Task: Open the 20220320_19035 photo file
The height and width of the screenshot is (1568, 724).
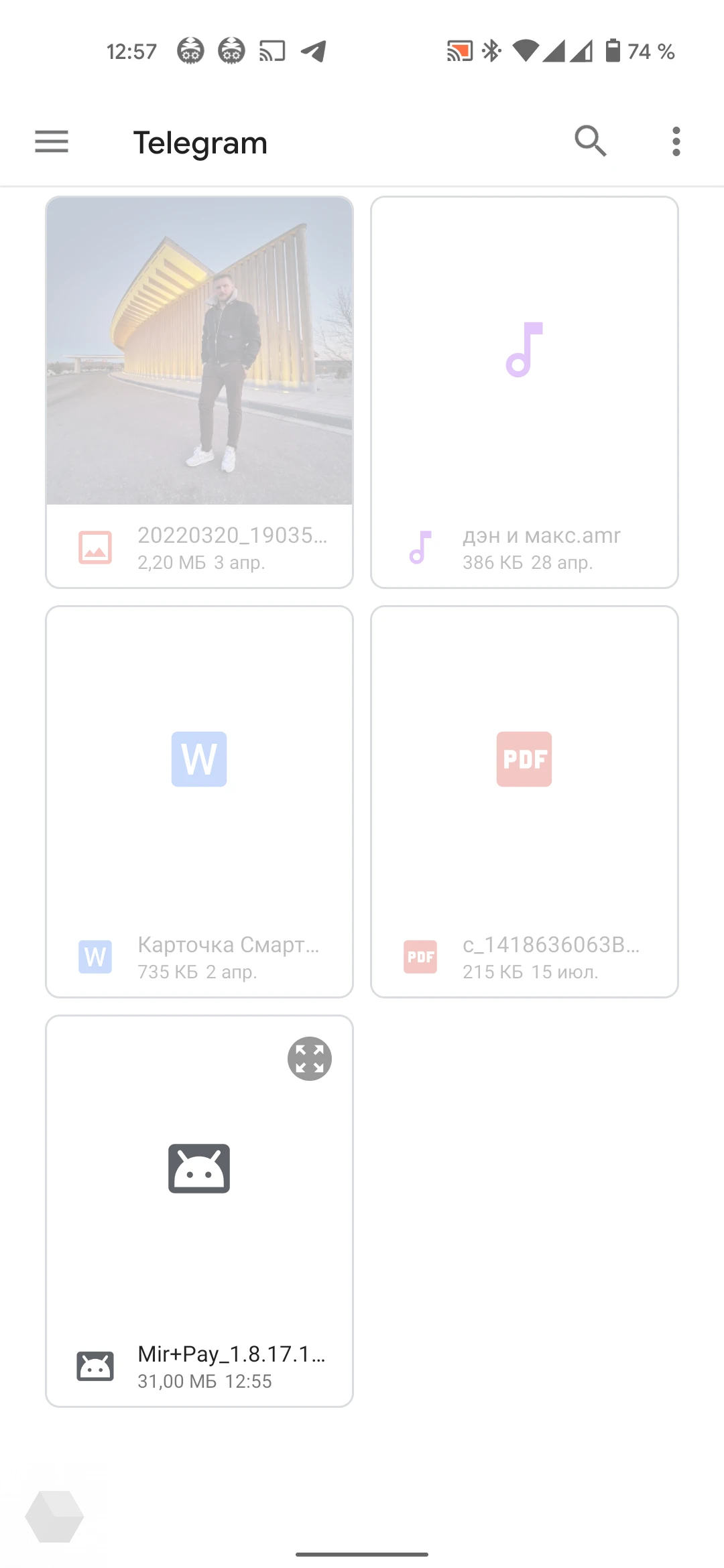Action: 199,392
